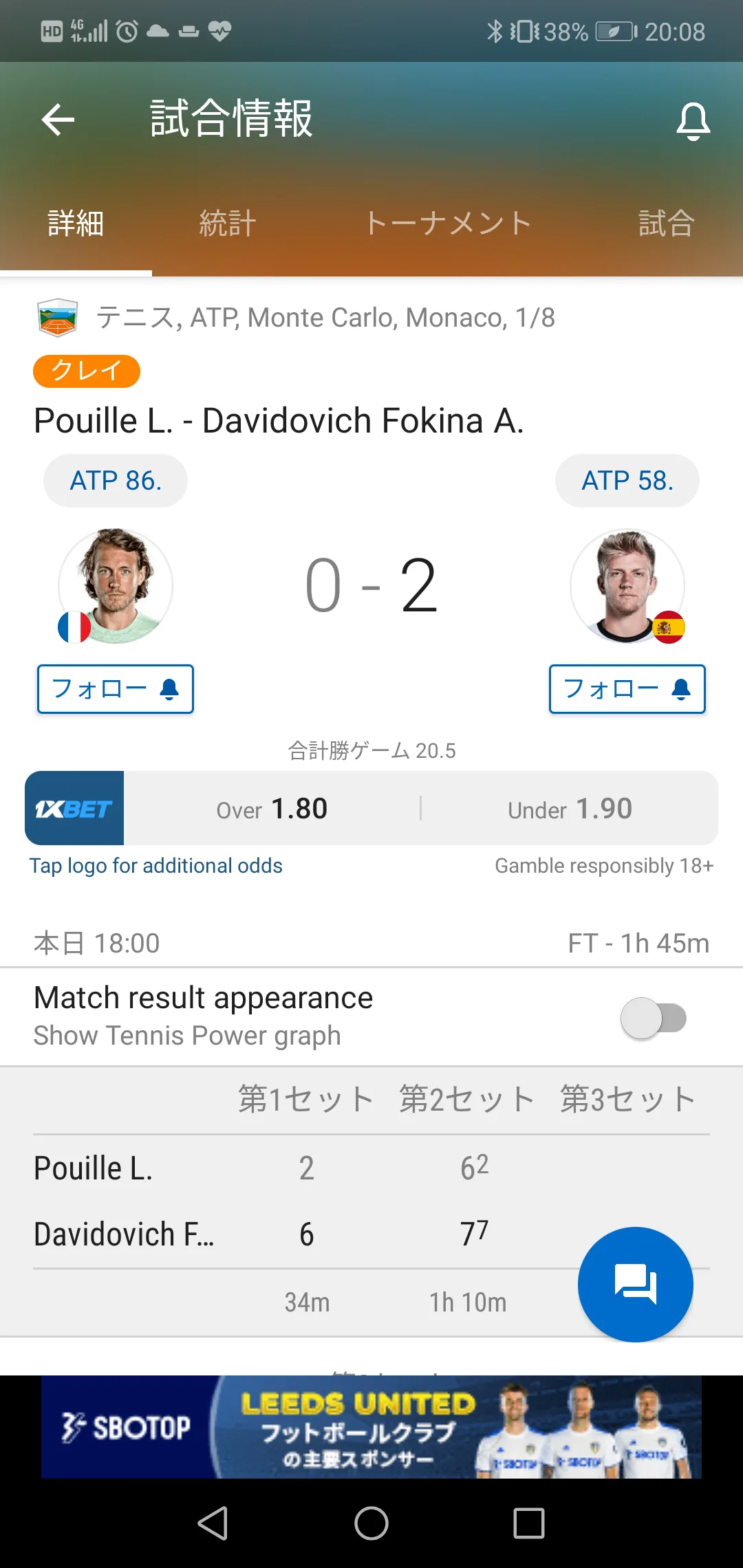Viewport: 743px width, 1568px height.
Task: Open Davidovich Fokina's player photo
Action: pos(627,586)
